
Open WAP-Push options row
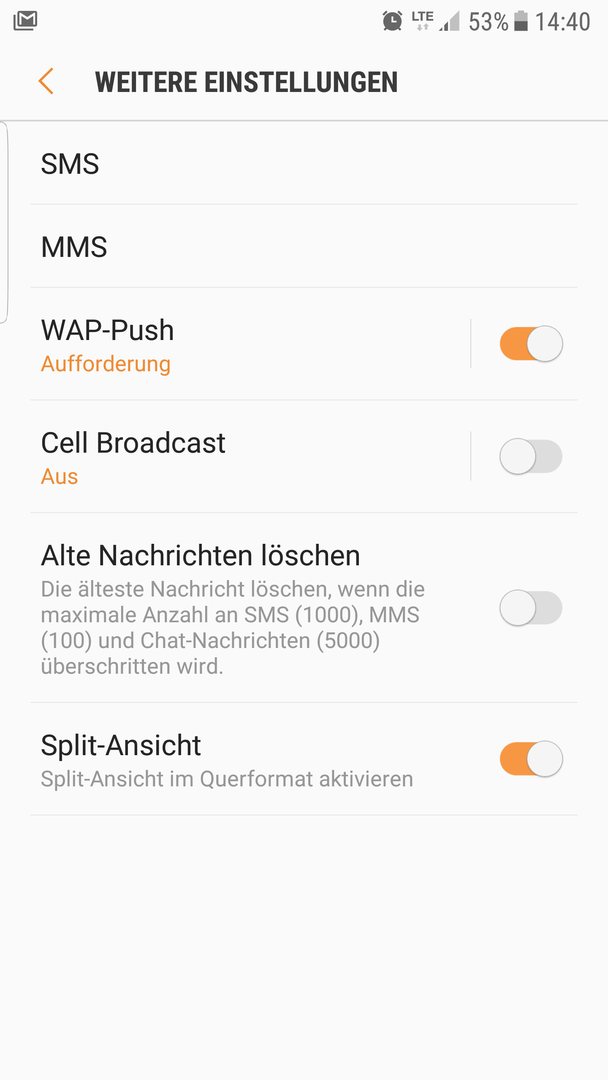tap(250, 344)
